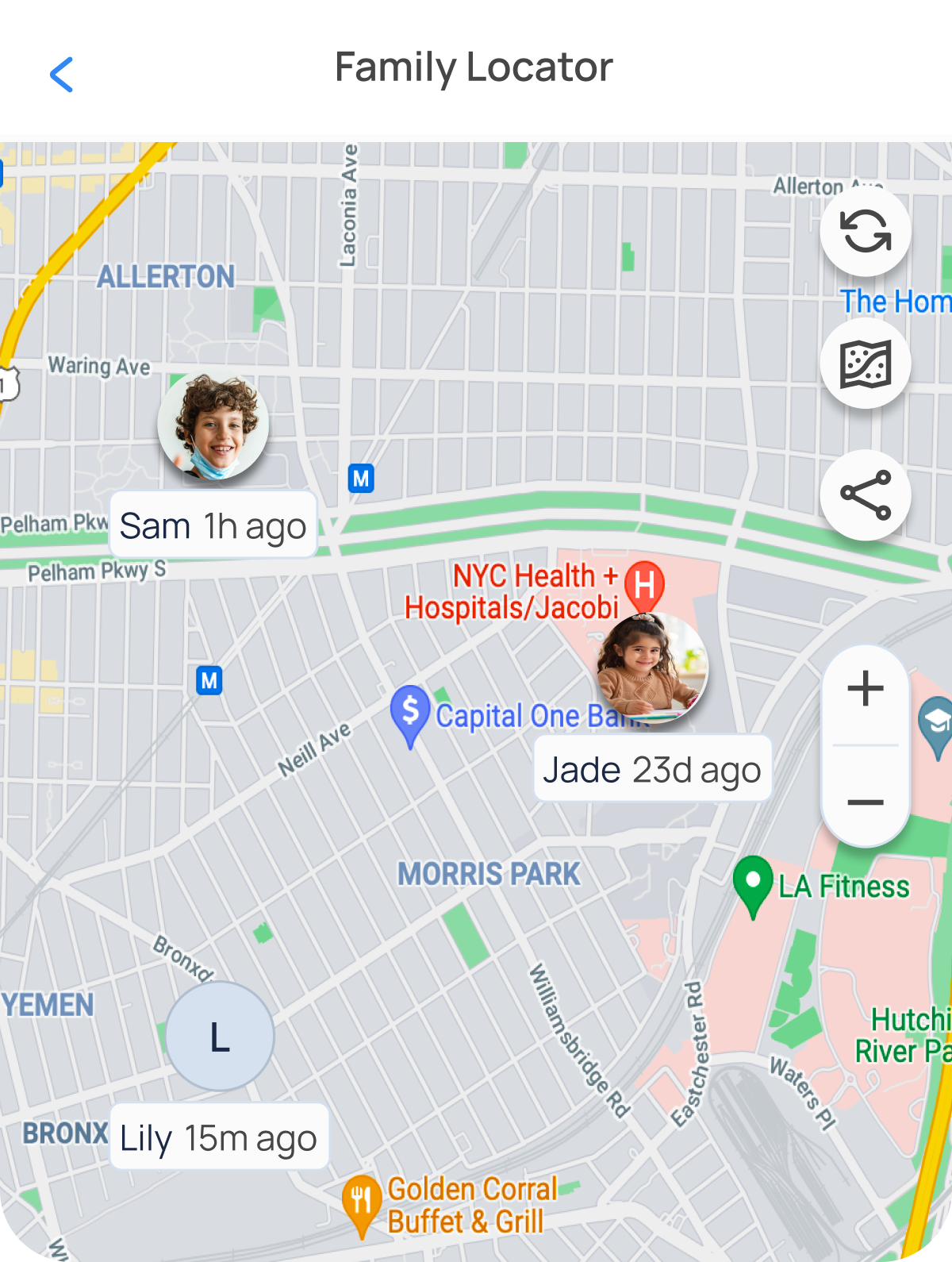Share location via share button
This screenshot has height=1262, width=952.
(x=865, y=496)
